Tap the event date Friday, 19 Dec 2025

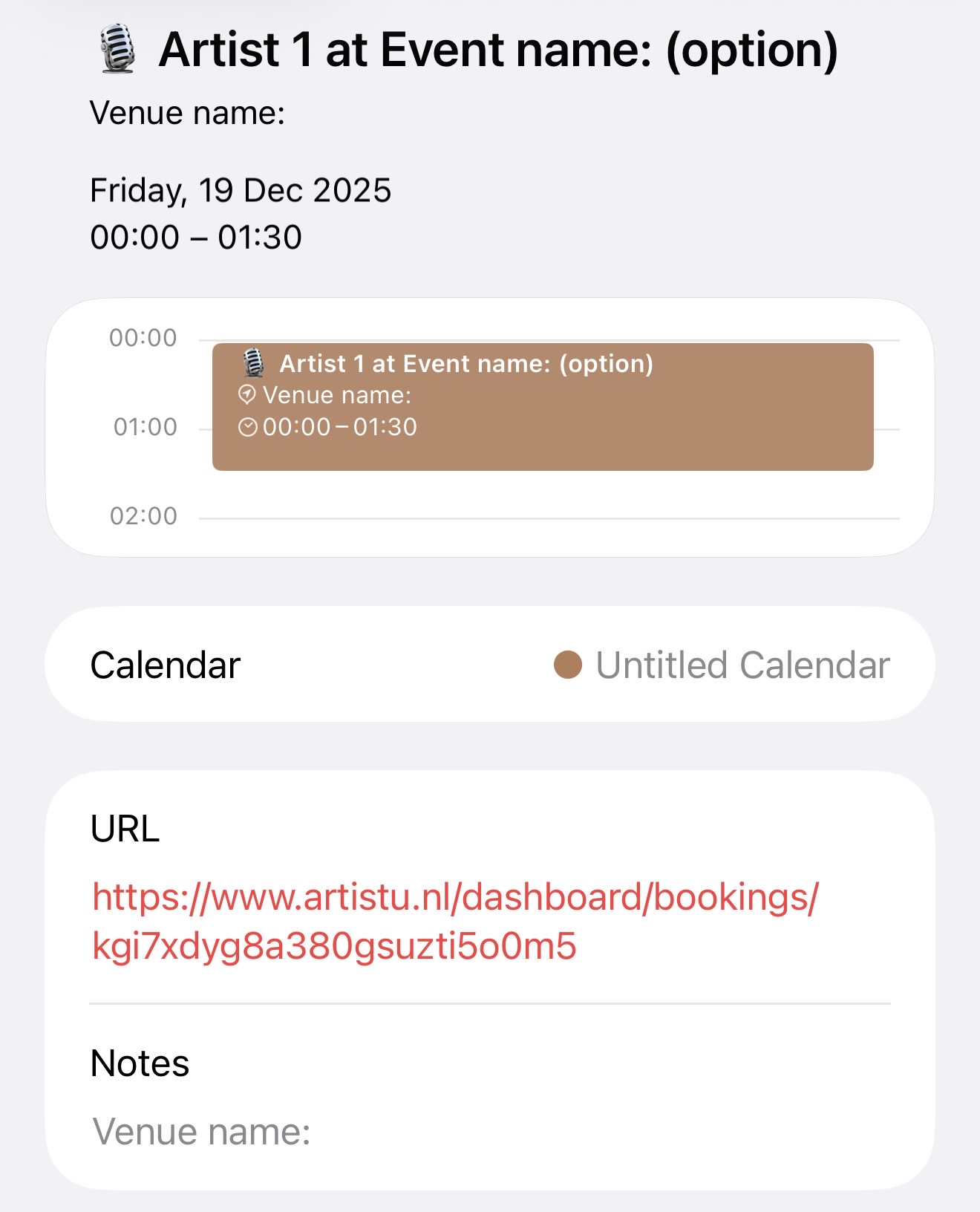tap(241, 189)
